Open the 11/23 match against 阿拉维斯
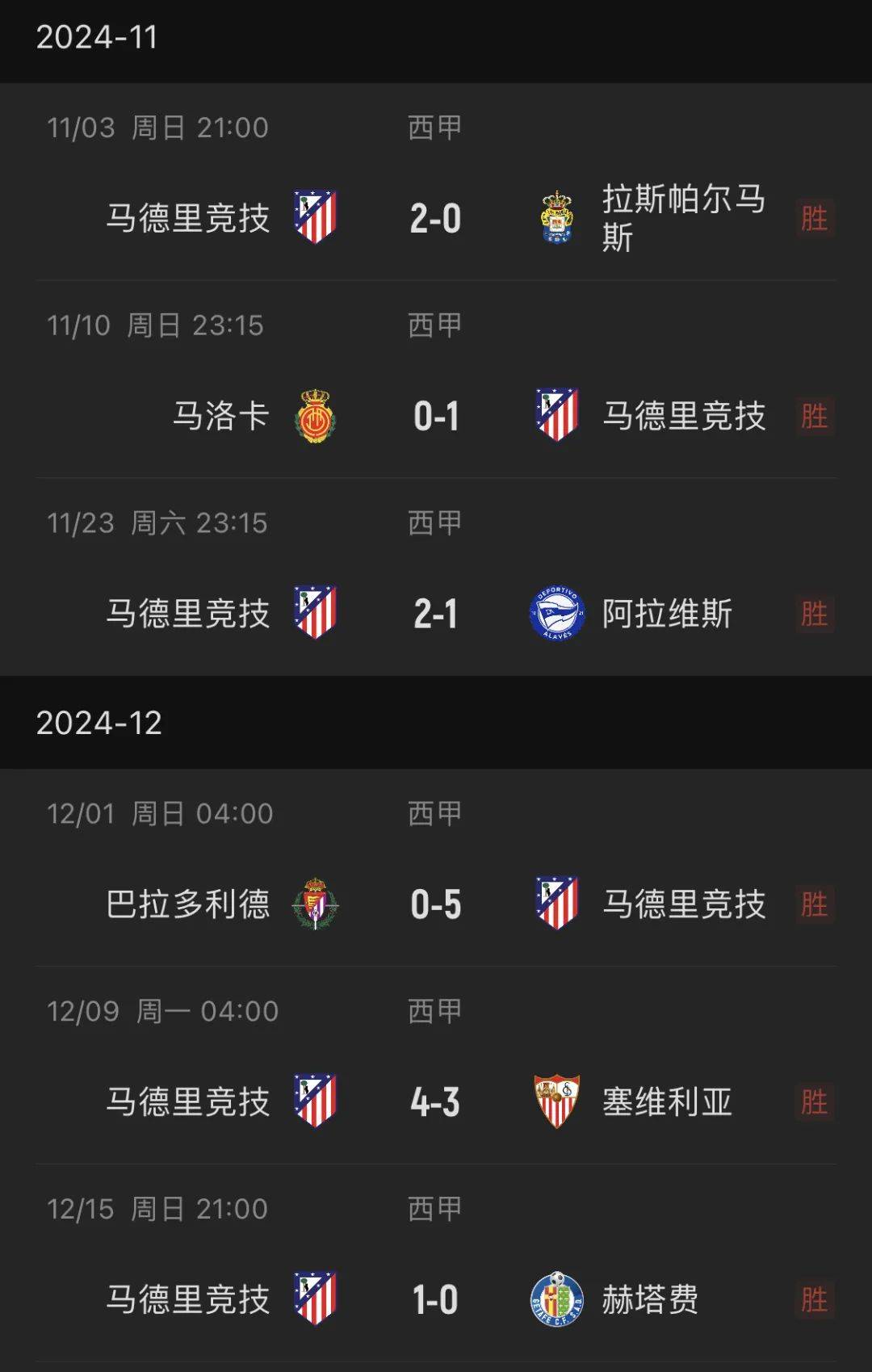 pos(436,614)
